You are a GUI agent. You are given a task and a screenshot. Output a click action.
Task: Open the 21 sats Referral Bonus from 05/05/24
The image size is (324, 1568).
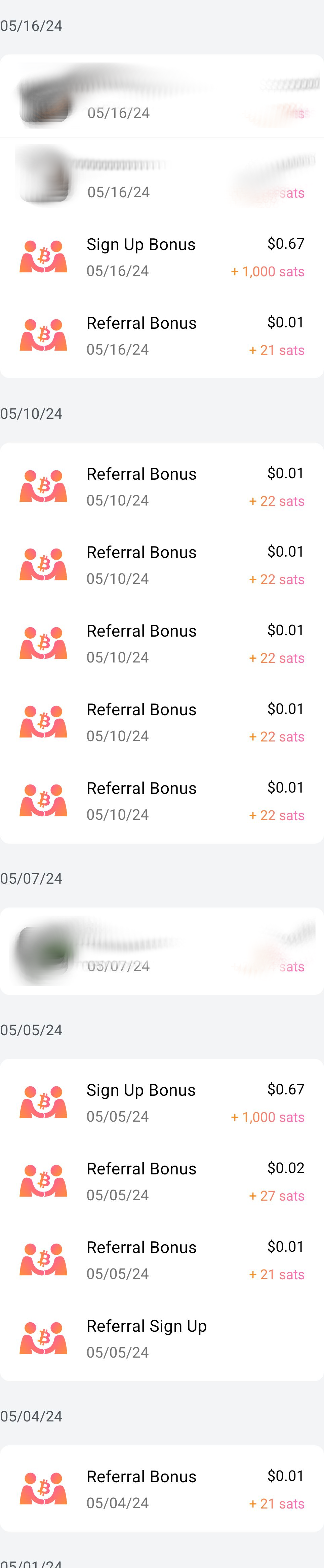coord(162,1259)
